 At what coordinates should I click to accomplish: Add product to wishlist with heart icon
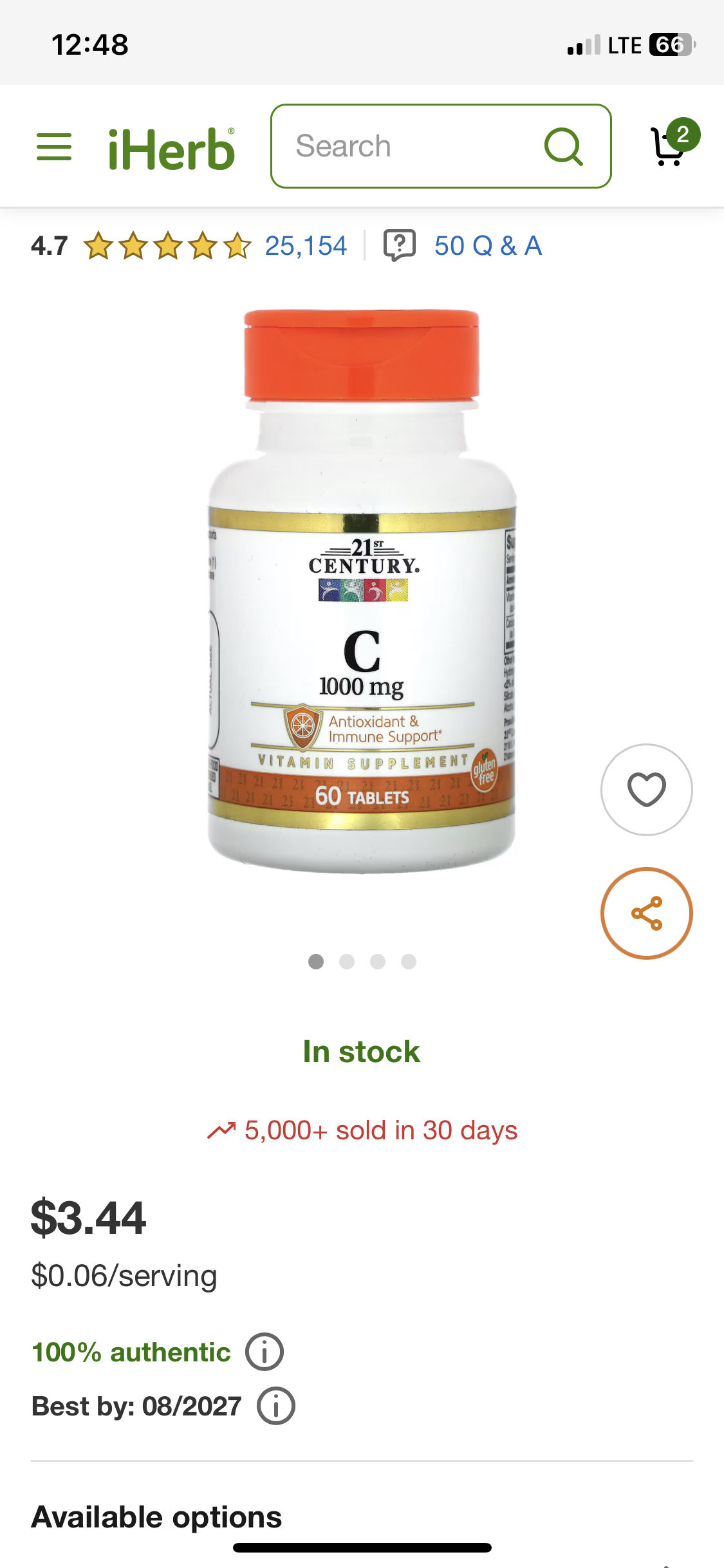click(646, 789)
